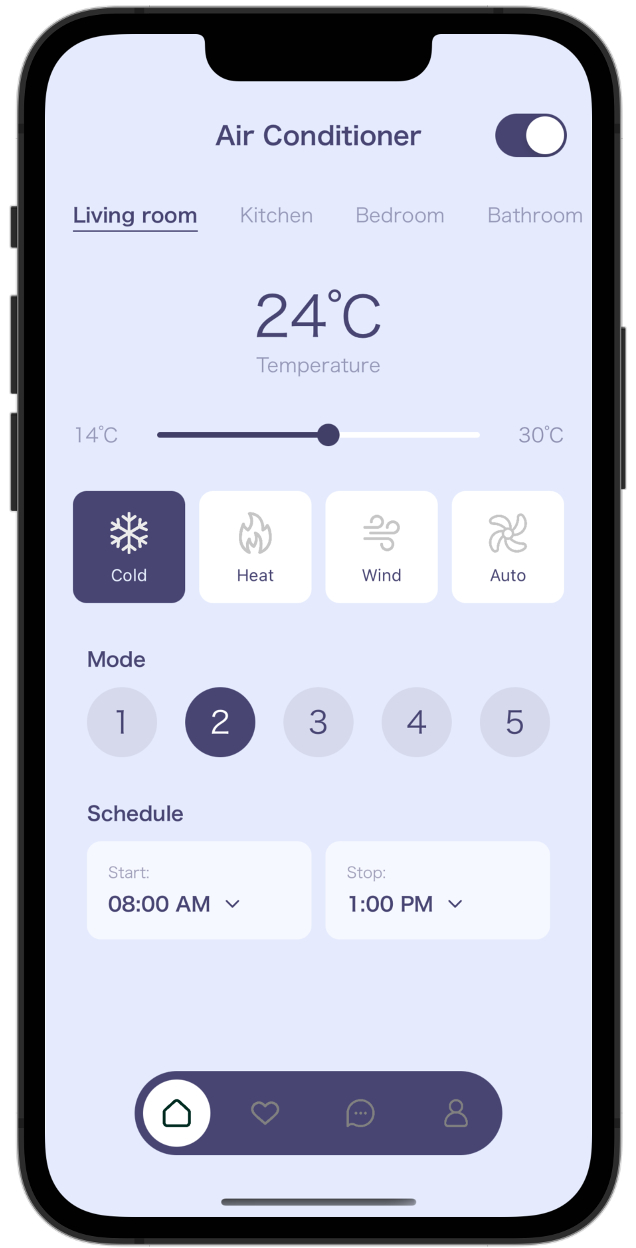The width and height of the screenshot is (636, 1248).
Task: Tap the temperature slider handle
Action: coord(328,435)
